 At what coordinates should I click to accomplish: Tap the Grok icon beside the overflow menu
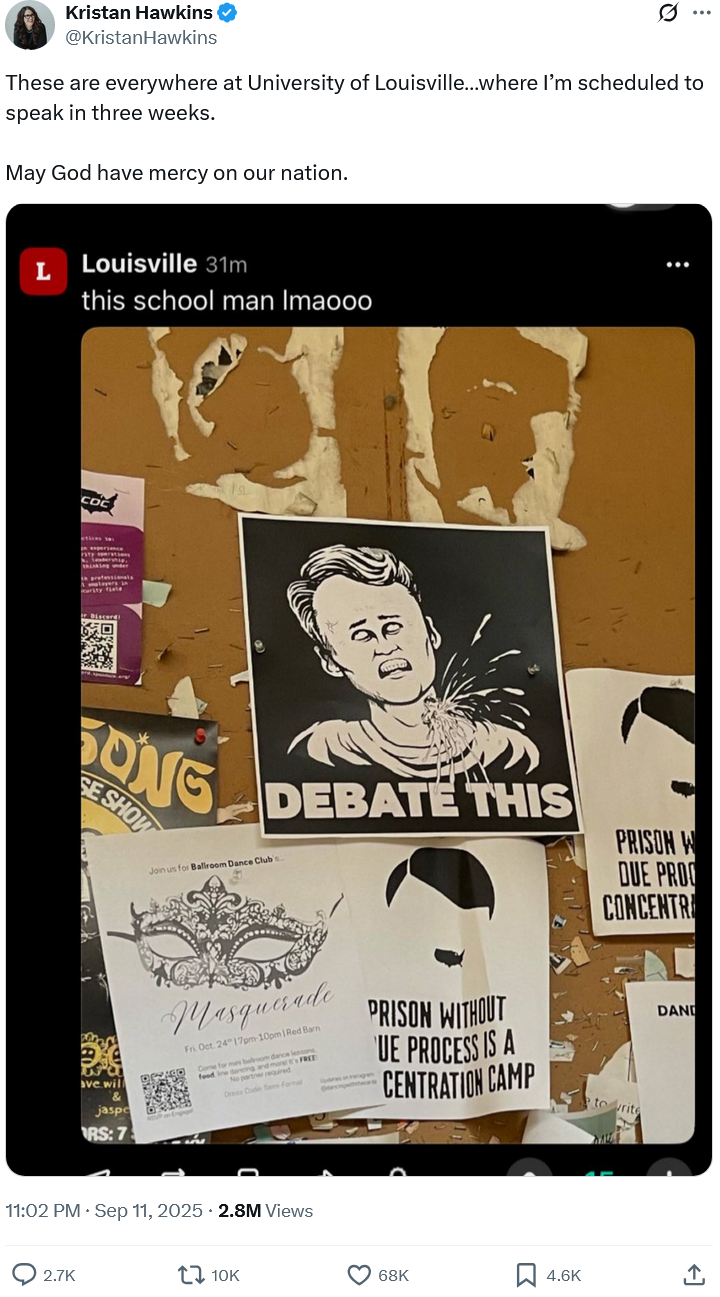pyautogui.click(x=669, y=13)
